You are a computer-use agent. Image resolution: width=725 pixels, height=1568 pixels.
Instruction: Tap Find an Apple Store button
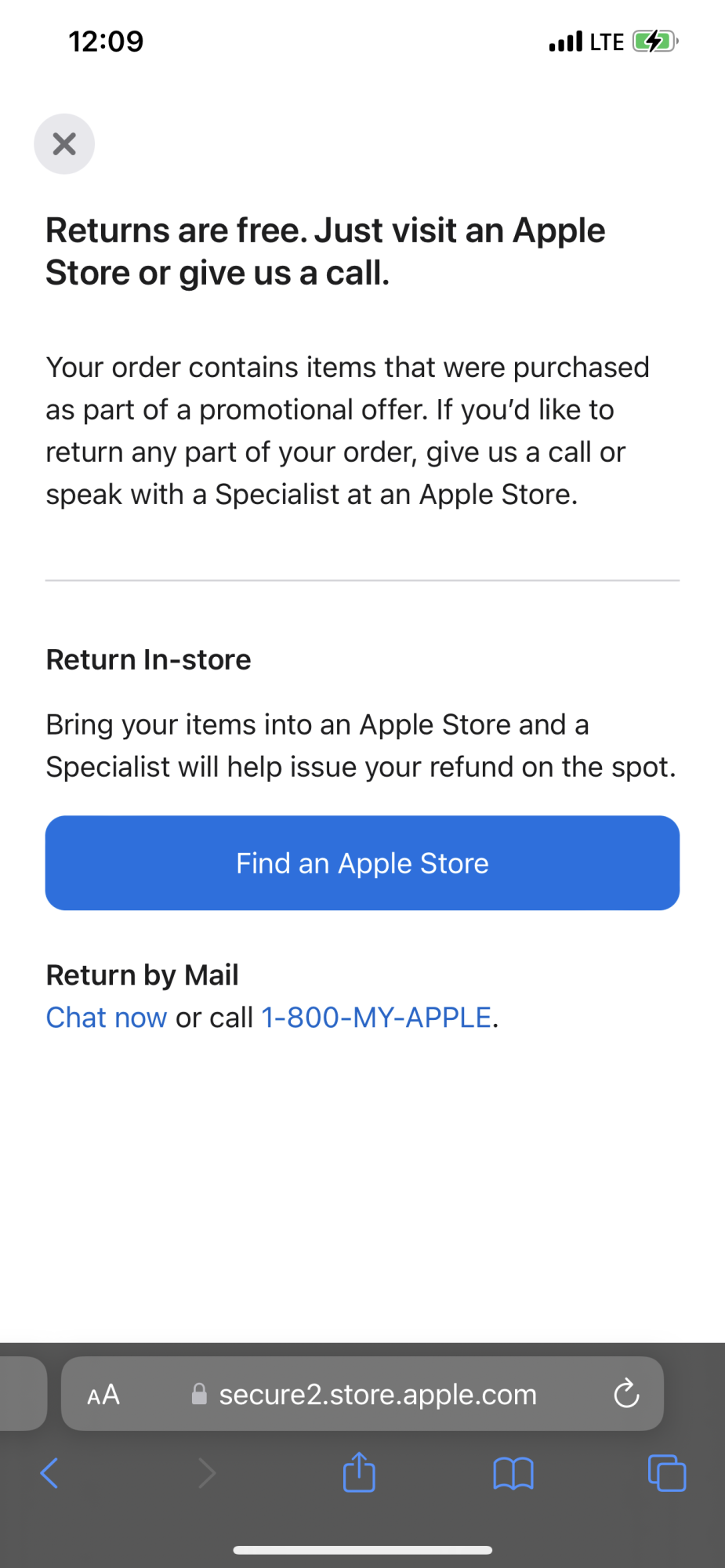(362, 862)
